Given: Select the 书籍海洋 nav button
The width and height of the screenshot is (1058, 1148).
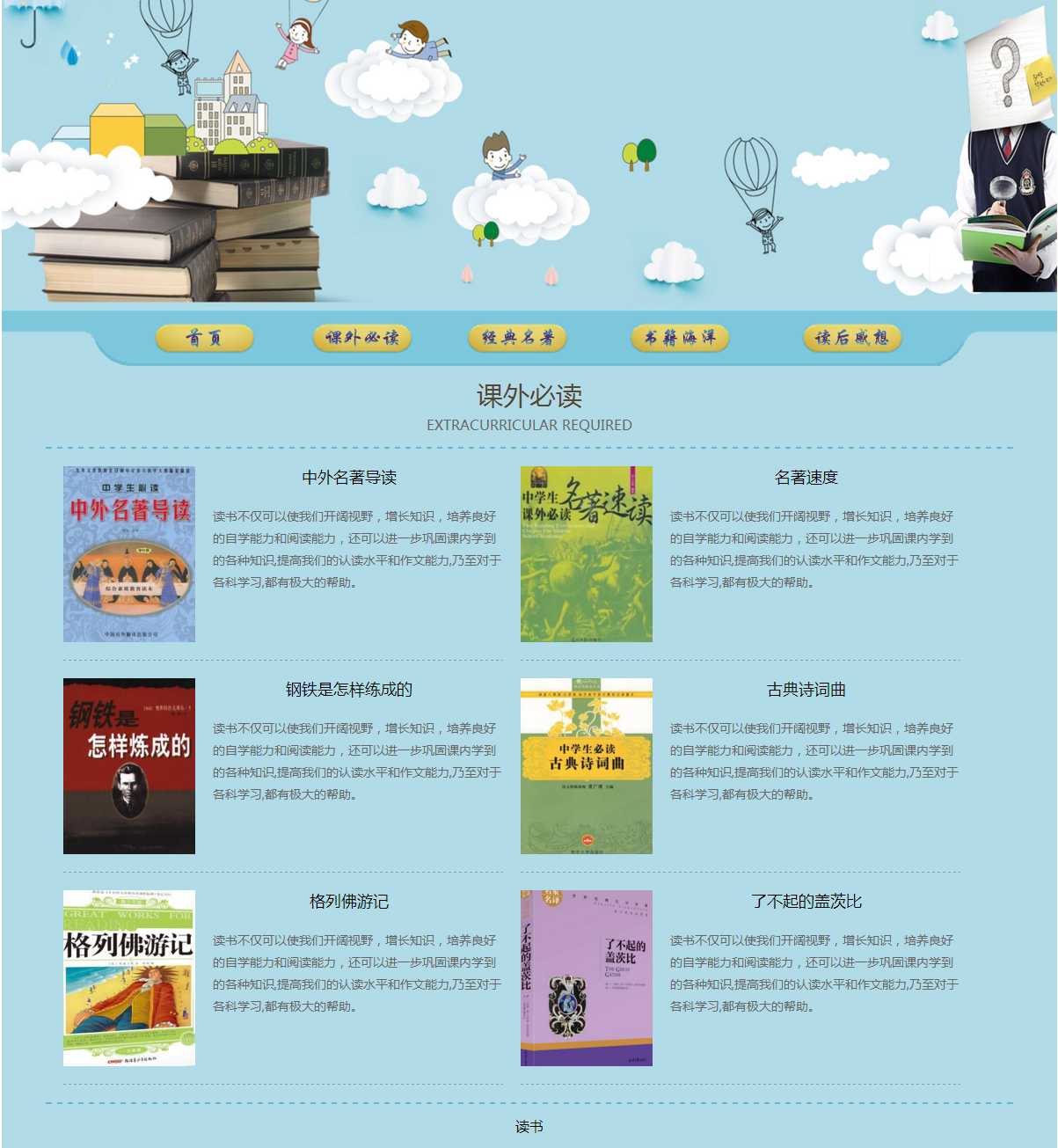Looking at the screenshot, I should (x=680, y=338).
